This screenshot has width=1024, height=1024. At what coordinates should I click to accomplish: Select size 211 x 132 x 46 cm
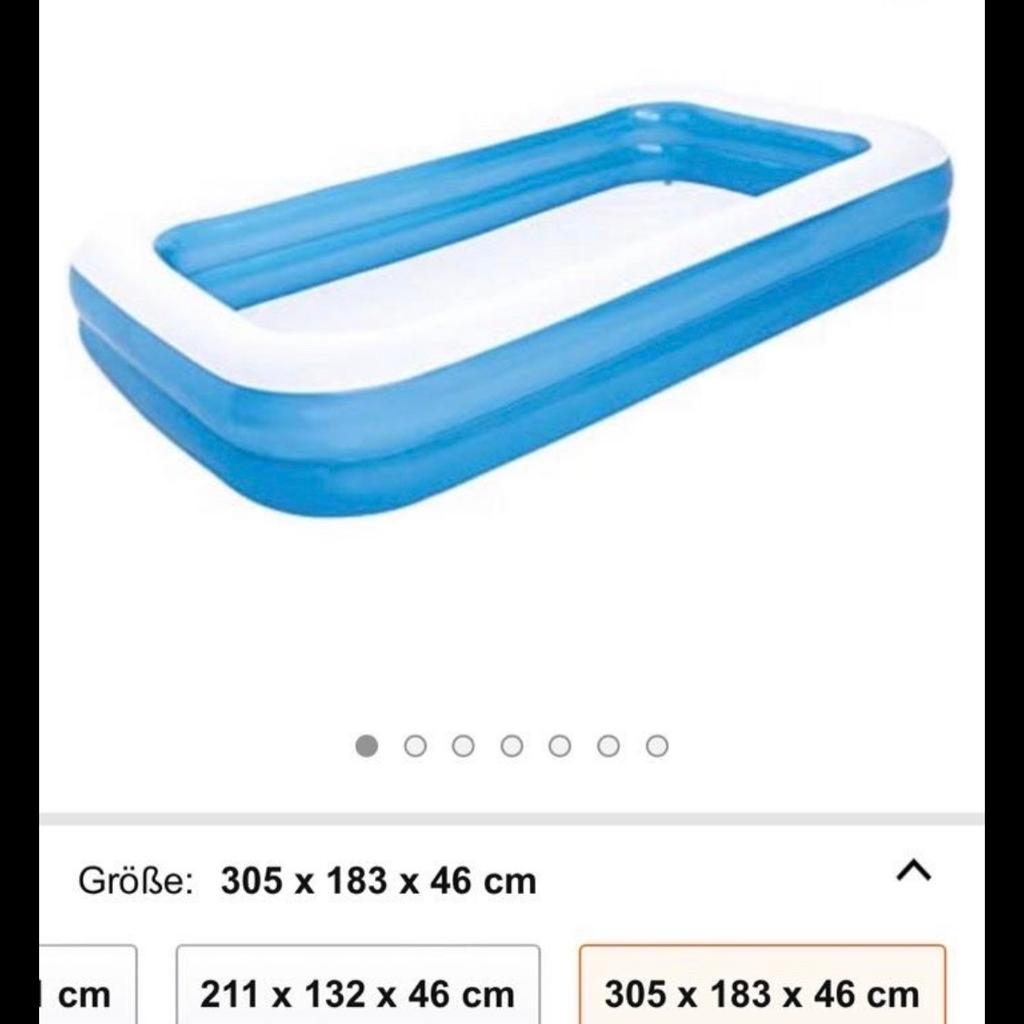click(x=358, y=993)
